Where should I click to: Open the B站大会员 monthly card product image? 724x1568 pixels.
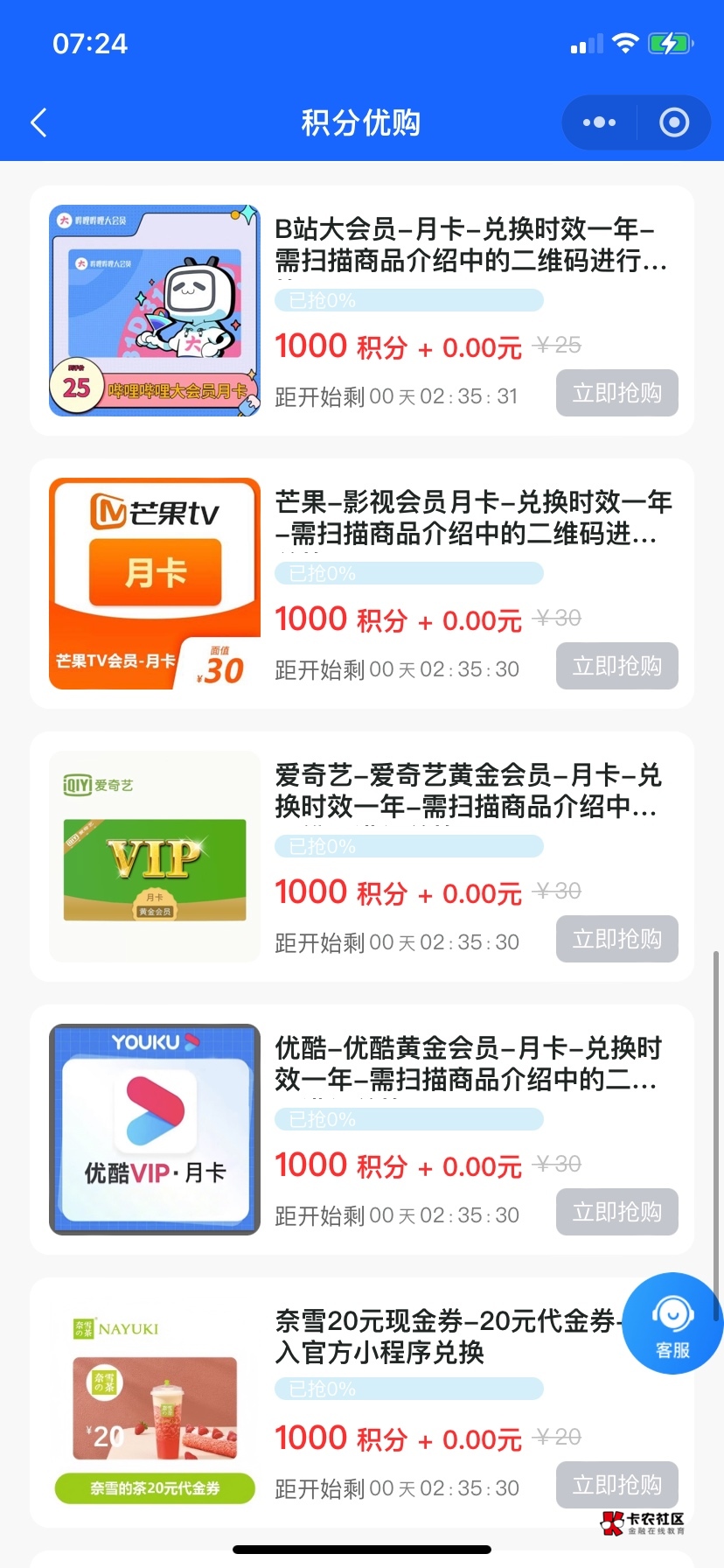pos(155,311)
